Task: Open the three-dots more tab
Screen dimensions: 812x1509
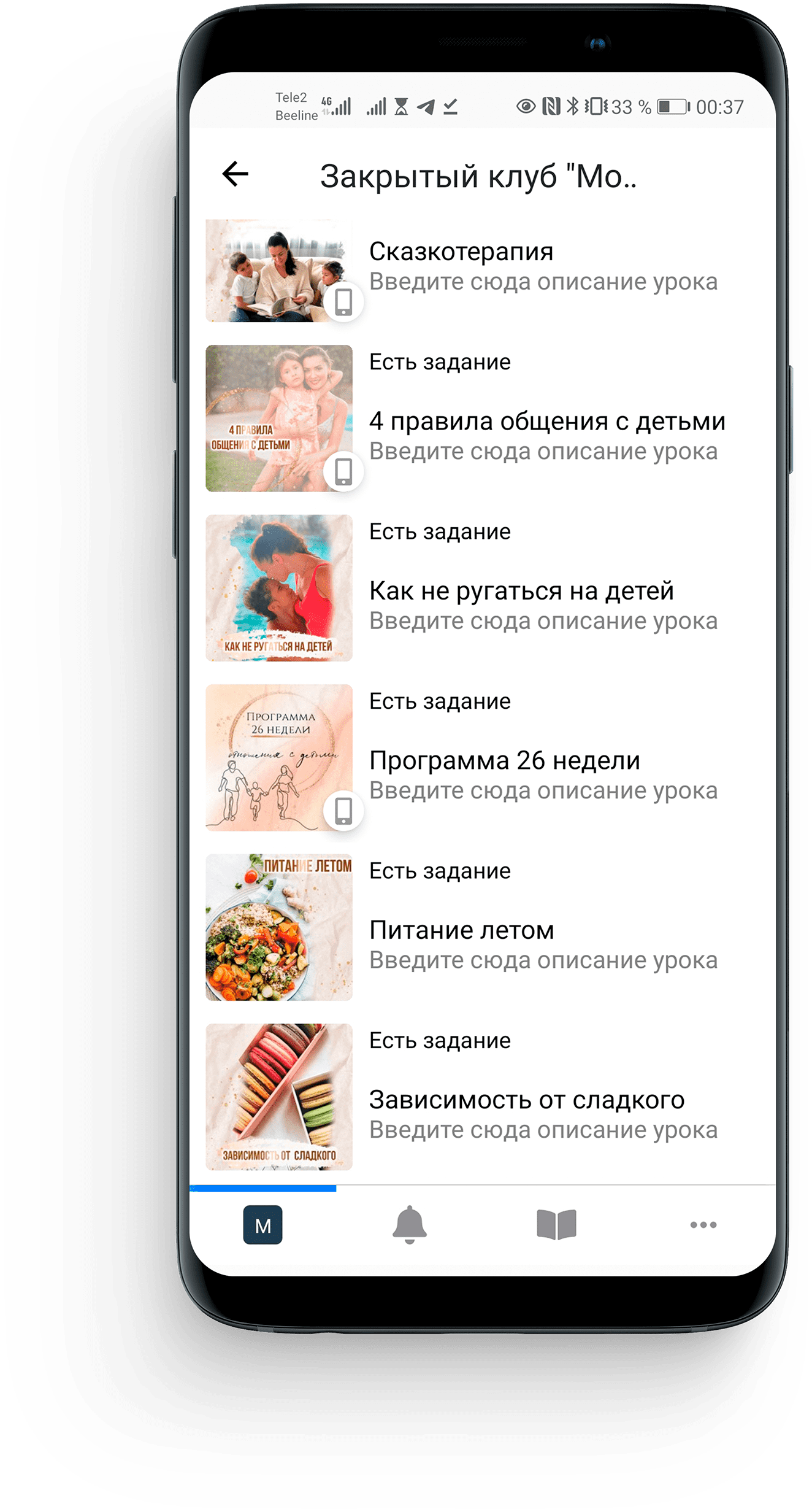Action: [703, 1225]
